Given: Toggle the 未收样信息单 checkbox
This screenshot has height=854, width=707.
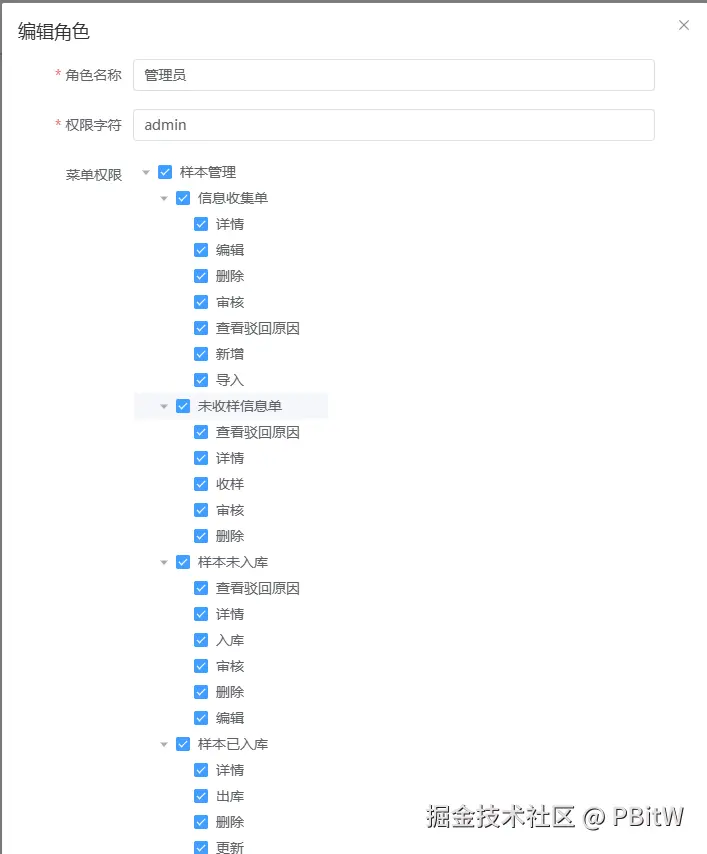Looking at the screenshot, I should point(183,406).
